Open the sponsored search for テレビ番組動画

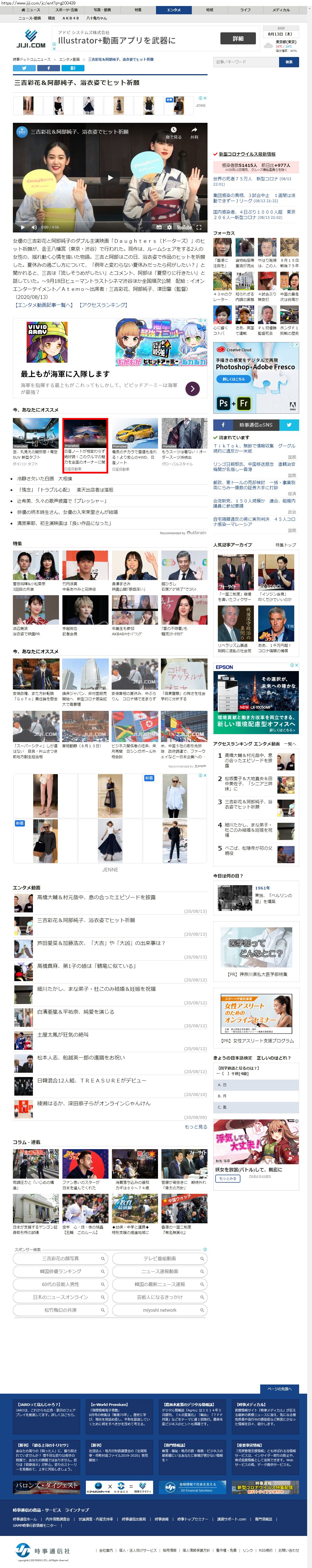click(159, 1258)
